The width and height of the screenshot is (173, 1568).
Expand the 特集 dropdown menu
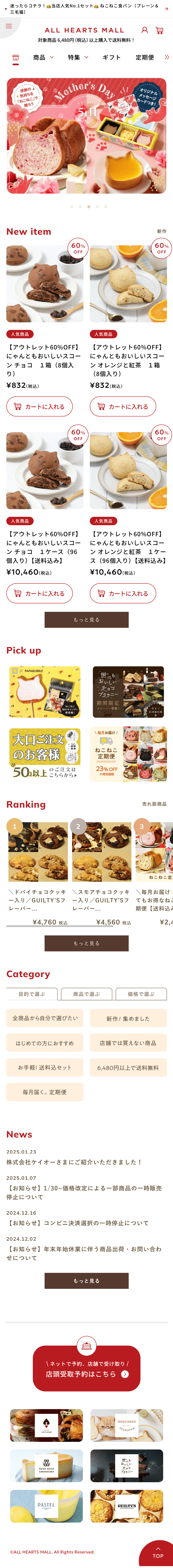(x=78, y=57)
